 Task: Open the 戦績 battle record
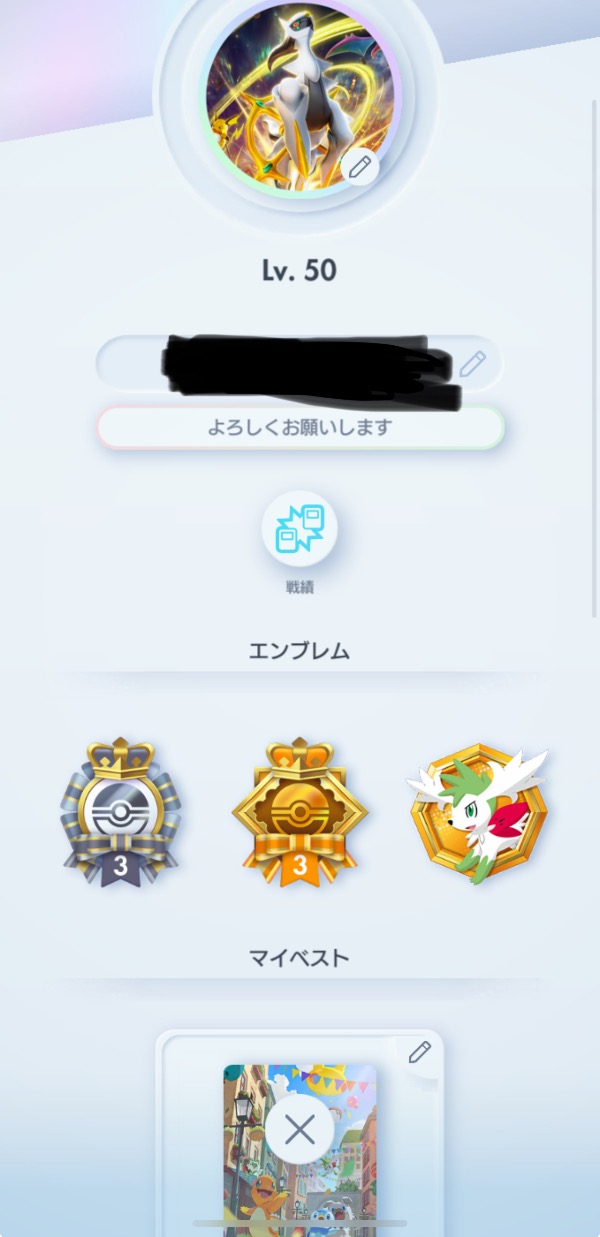click(300, 530)
